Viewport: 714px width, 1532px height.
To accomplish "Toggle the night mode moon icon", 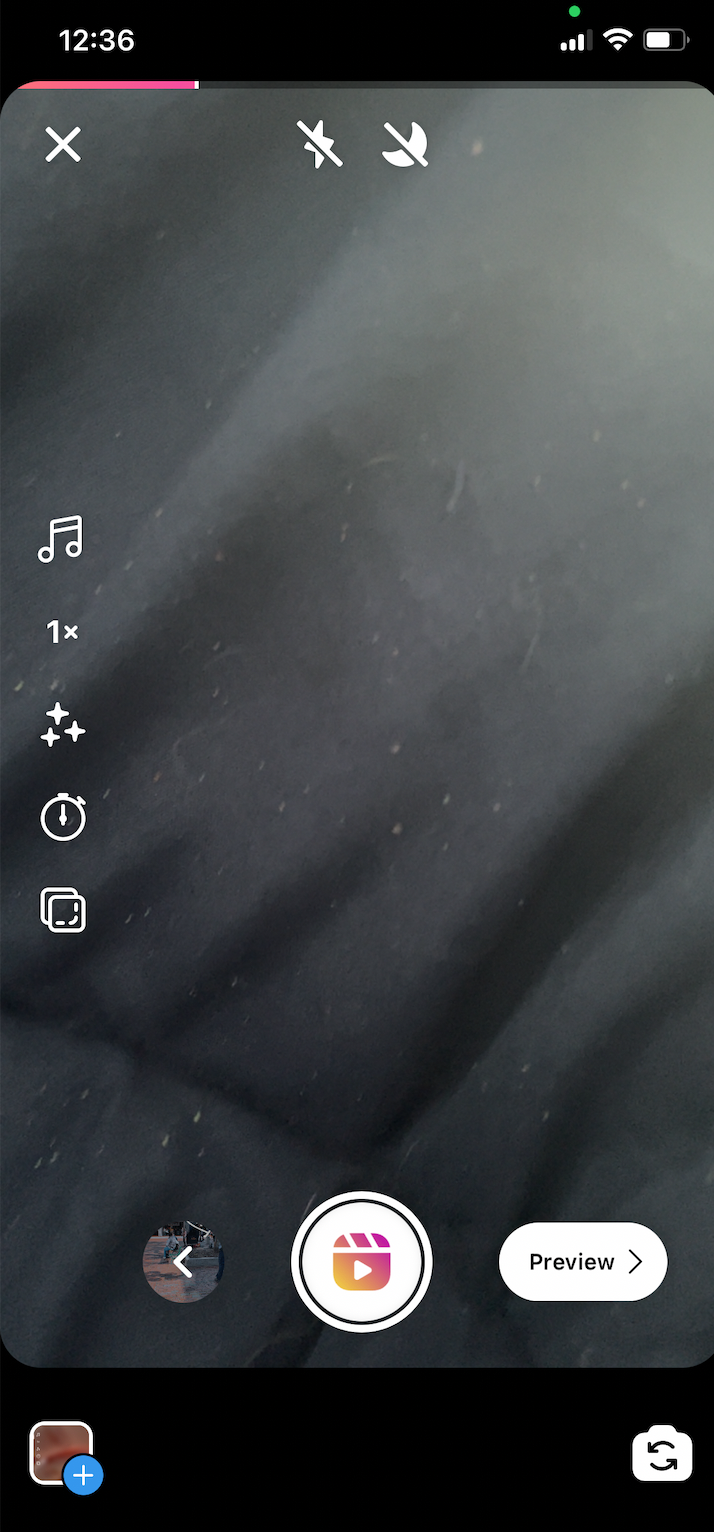I will (x=405, y=144).
